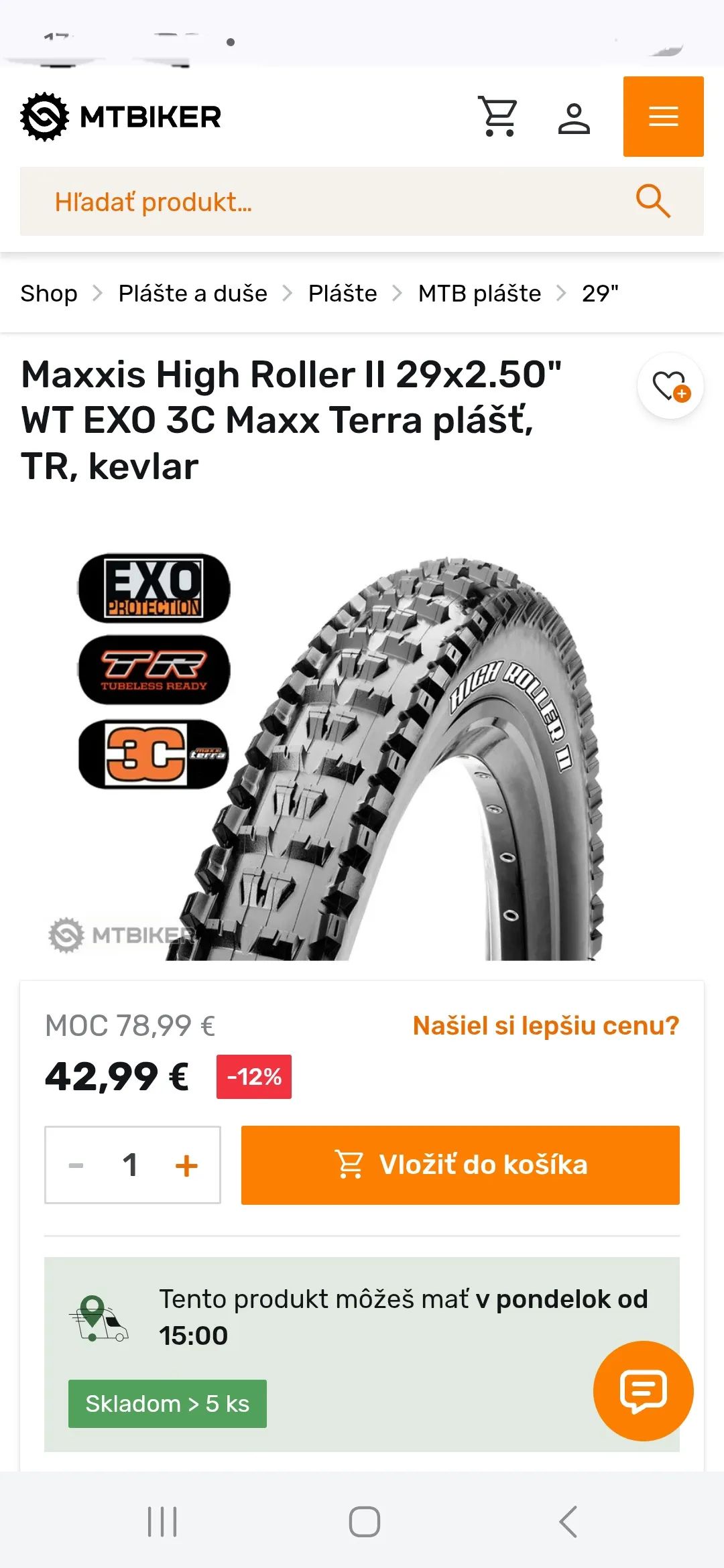Open the orange hamburger menu
Viewport: 724px width, 1568px height.
663,117
